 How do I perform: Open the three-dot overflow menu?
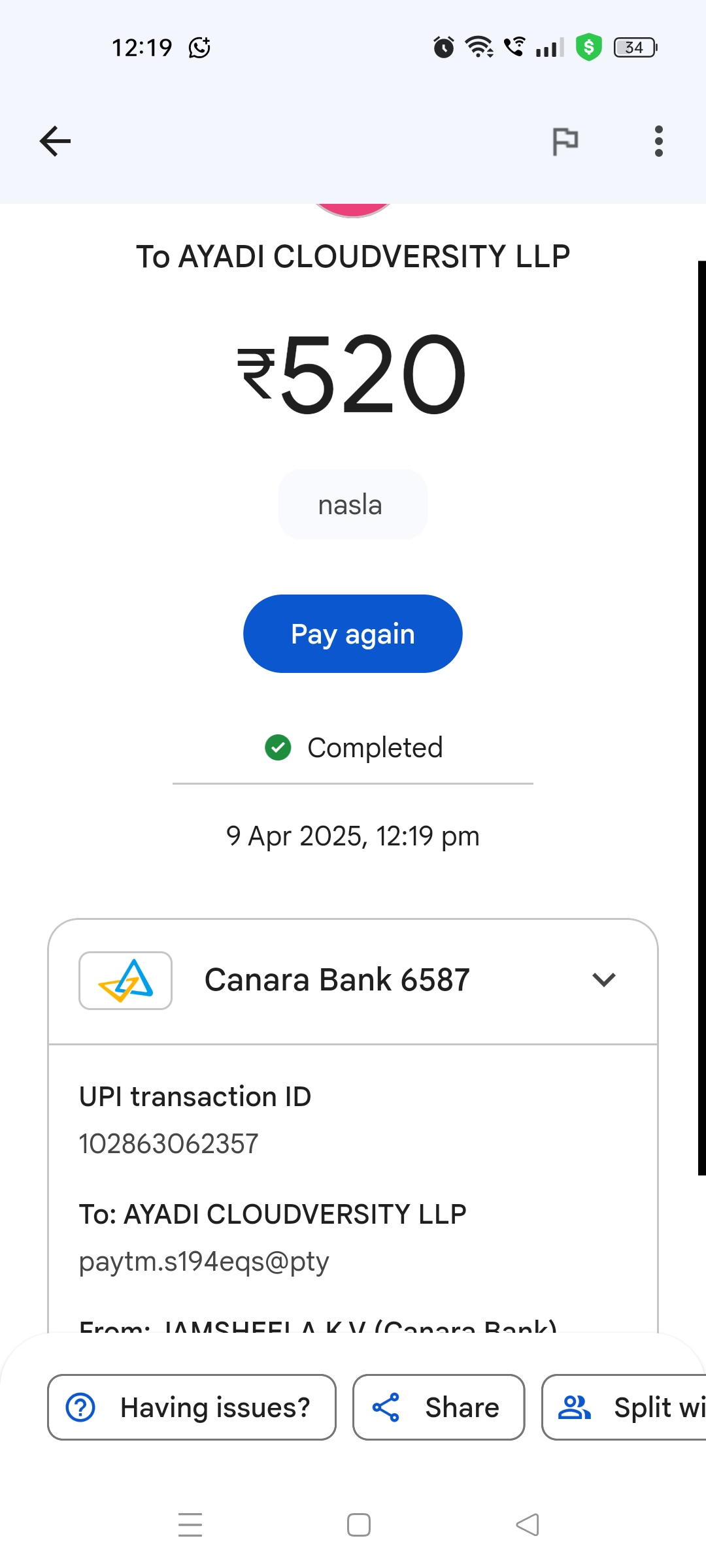click(x=658, y=141)
